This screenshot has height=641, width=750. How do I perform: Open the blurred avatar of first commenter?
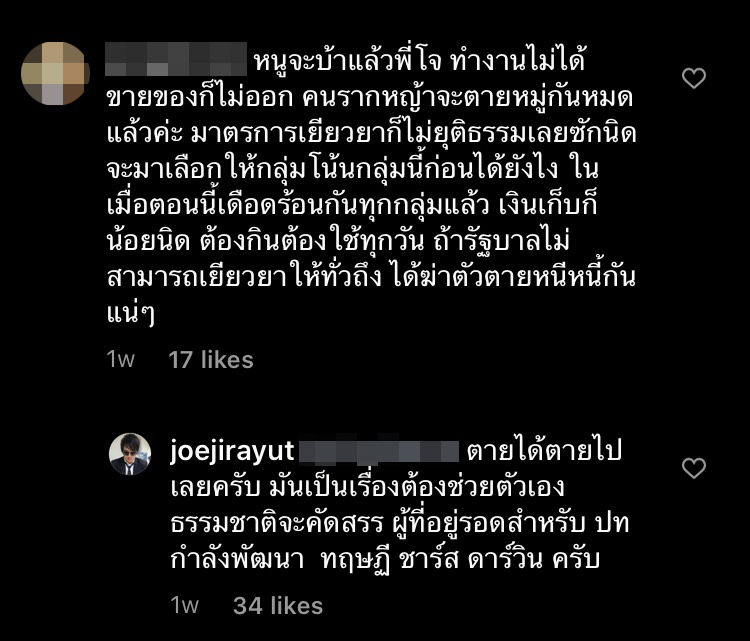pyautogui.click(x=56, y=73)
